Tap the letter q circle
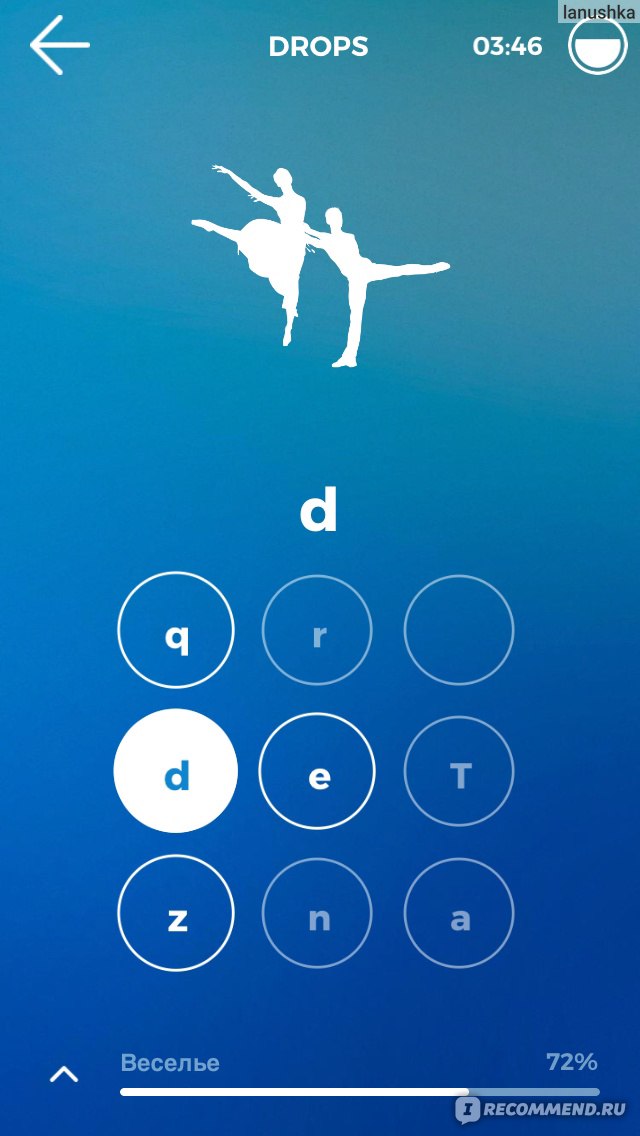Screen dimensions: 640x1136 click(176, 630)
